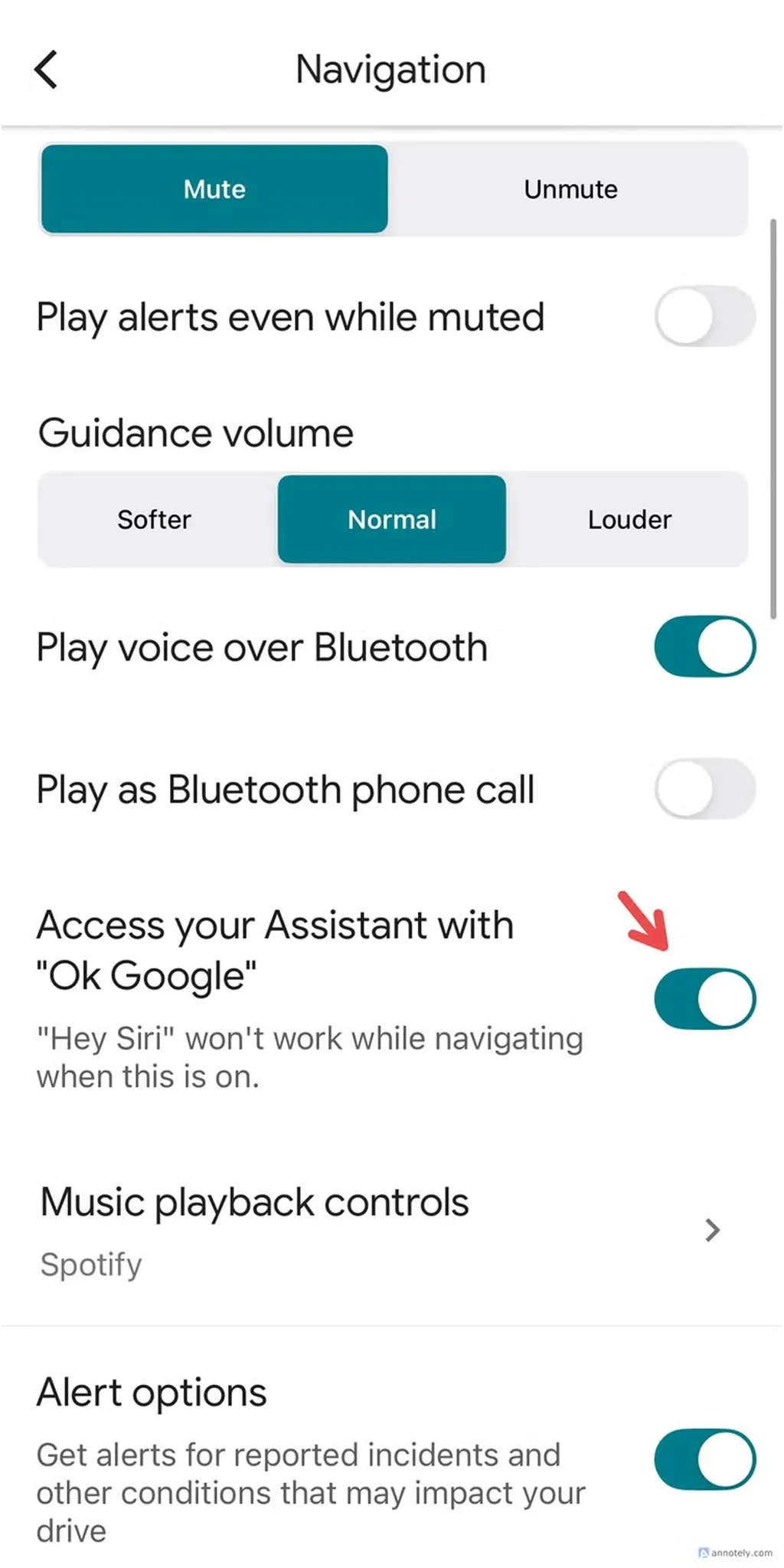
Task: Enable Play alerts even while muted
Action: click(704, 316)
